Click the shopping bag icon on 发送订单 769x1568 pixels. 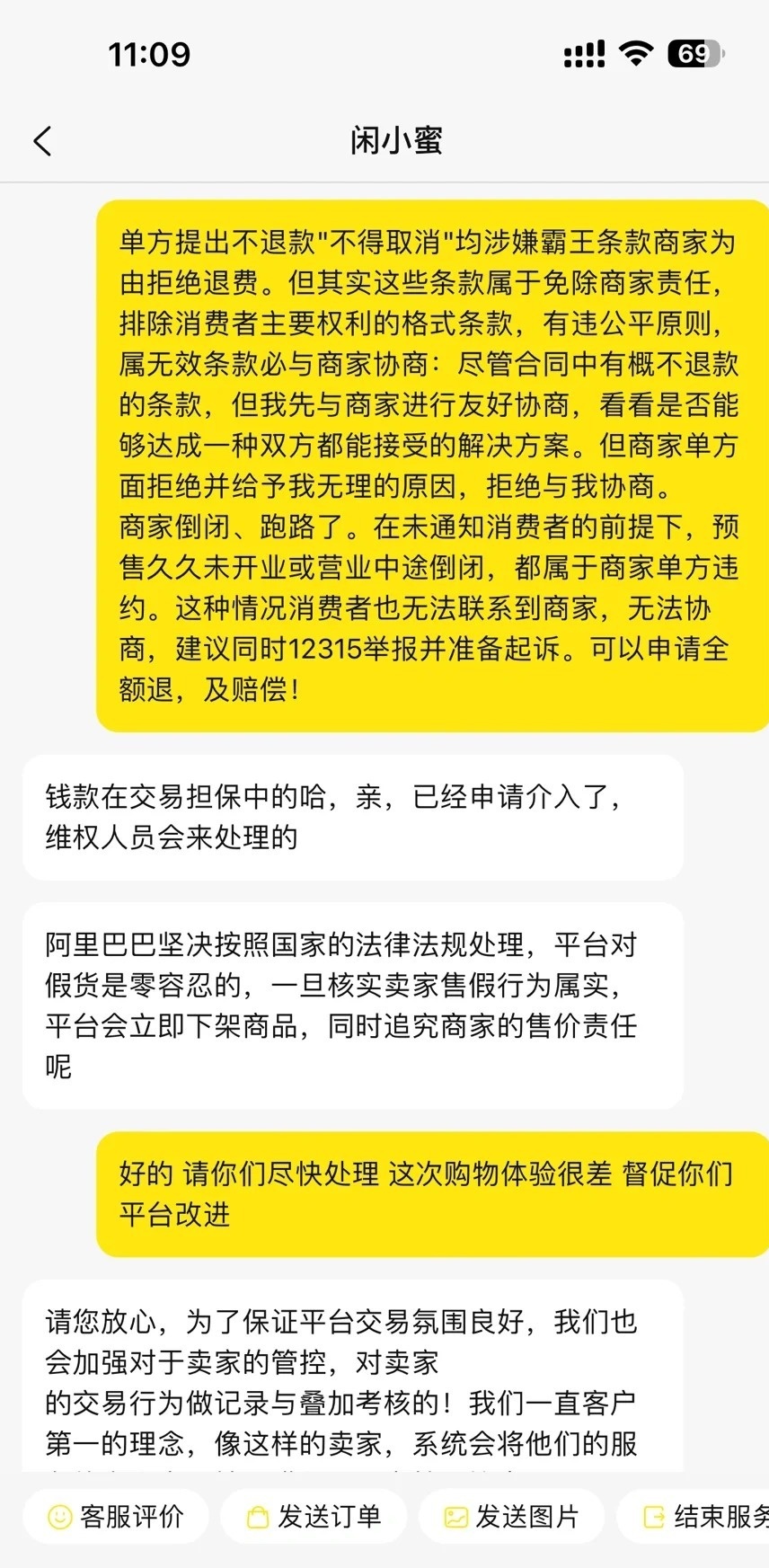(x=257, y=1517)
